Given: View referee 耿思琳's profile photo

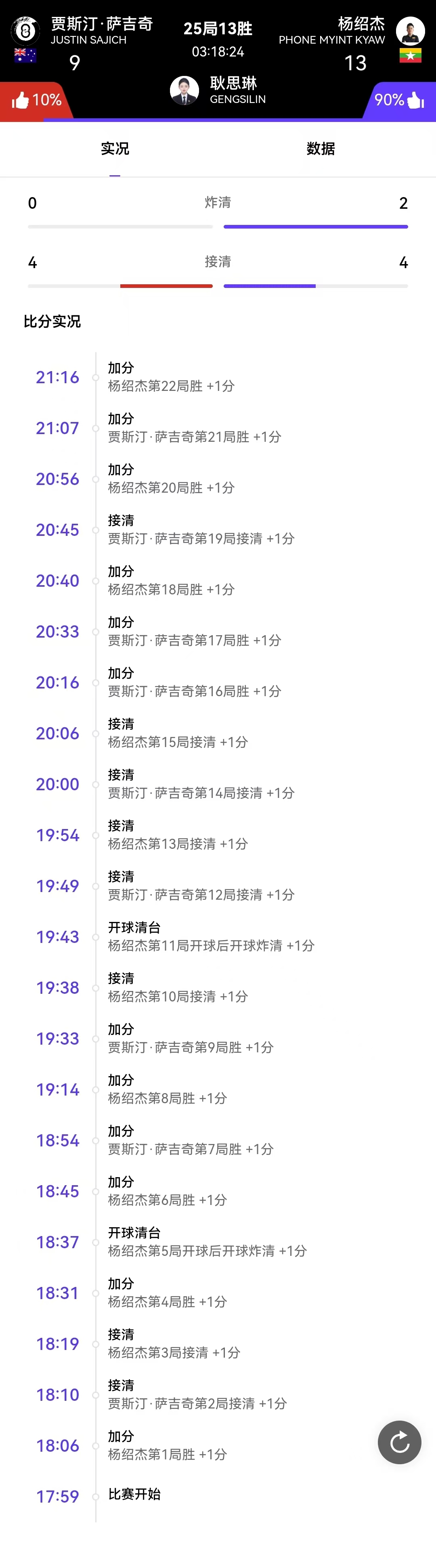Looking at the screenshot, I should coord(184,91).
